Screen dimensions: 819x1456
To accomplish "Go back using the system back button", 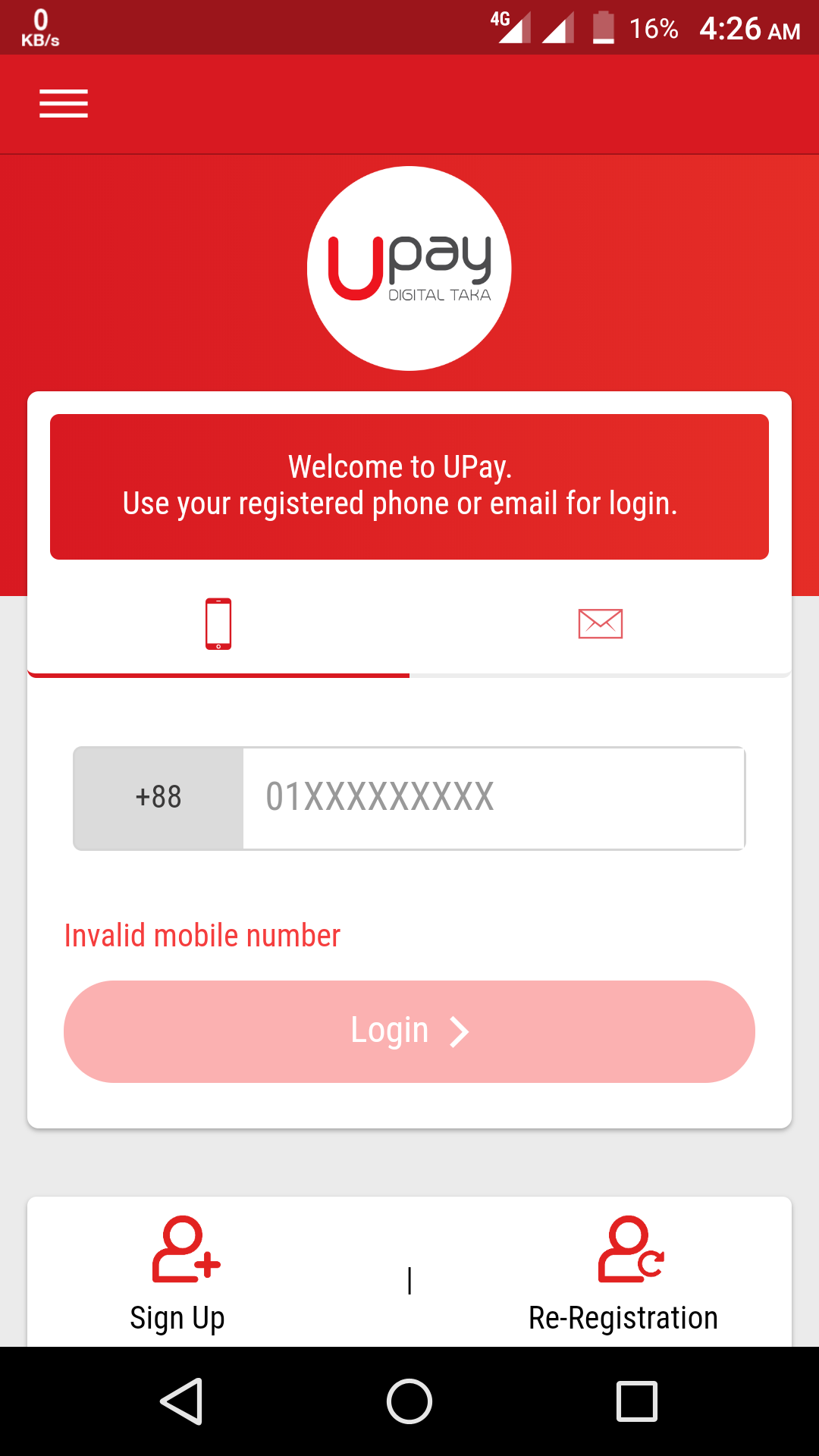I will pyautogui.click(x=182, y=1401).
